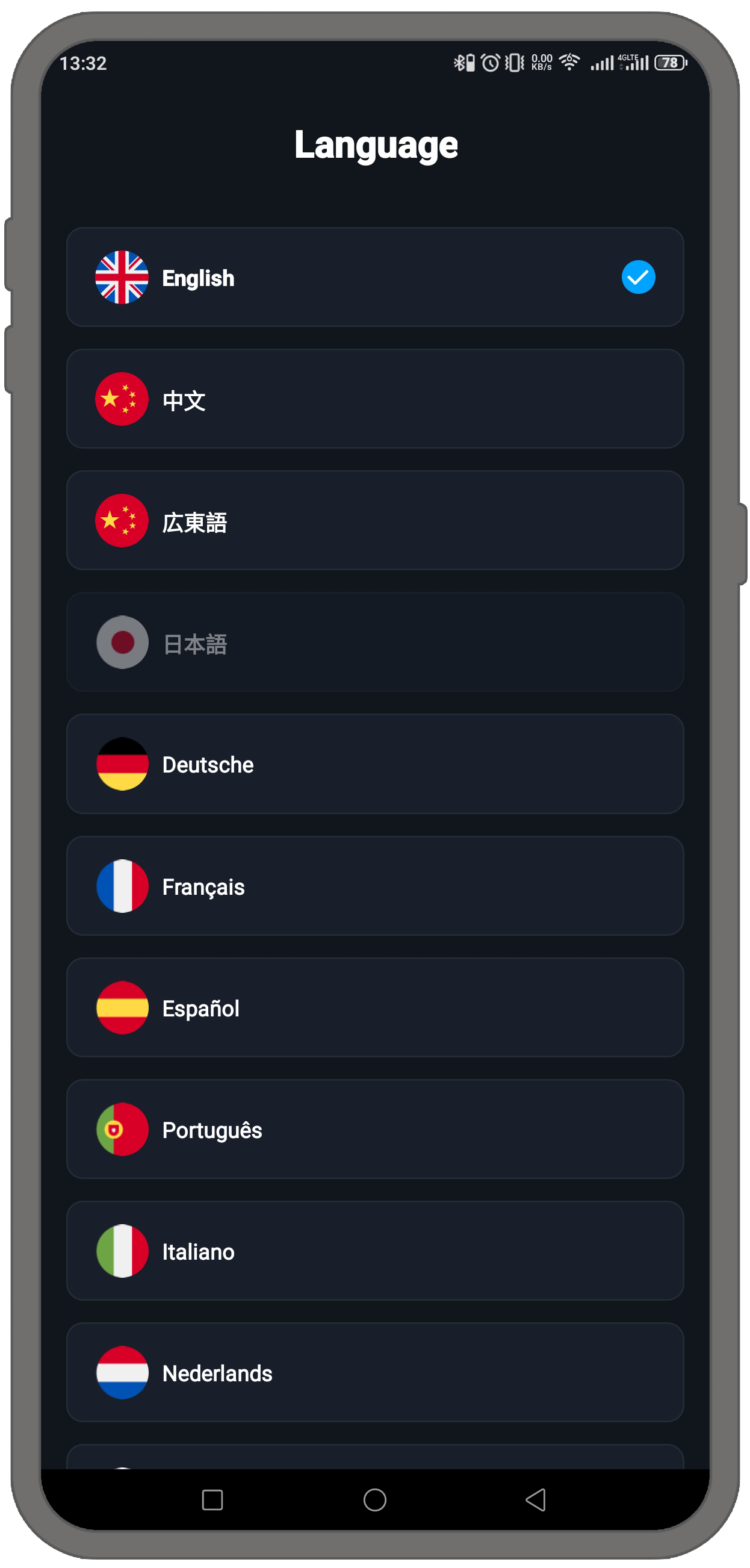Go to the home screen
Viewport: 750px width, 1568px height.
point(374,1500)
